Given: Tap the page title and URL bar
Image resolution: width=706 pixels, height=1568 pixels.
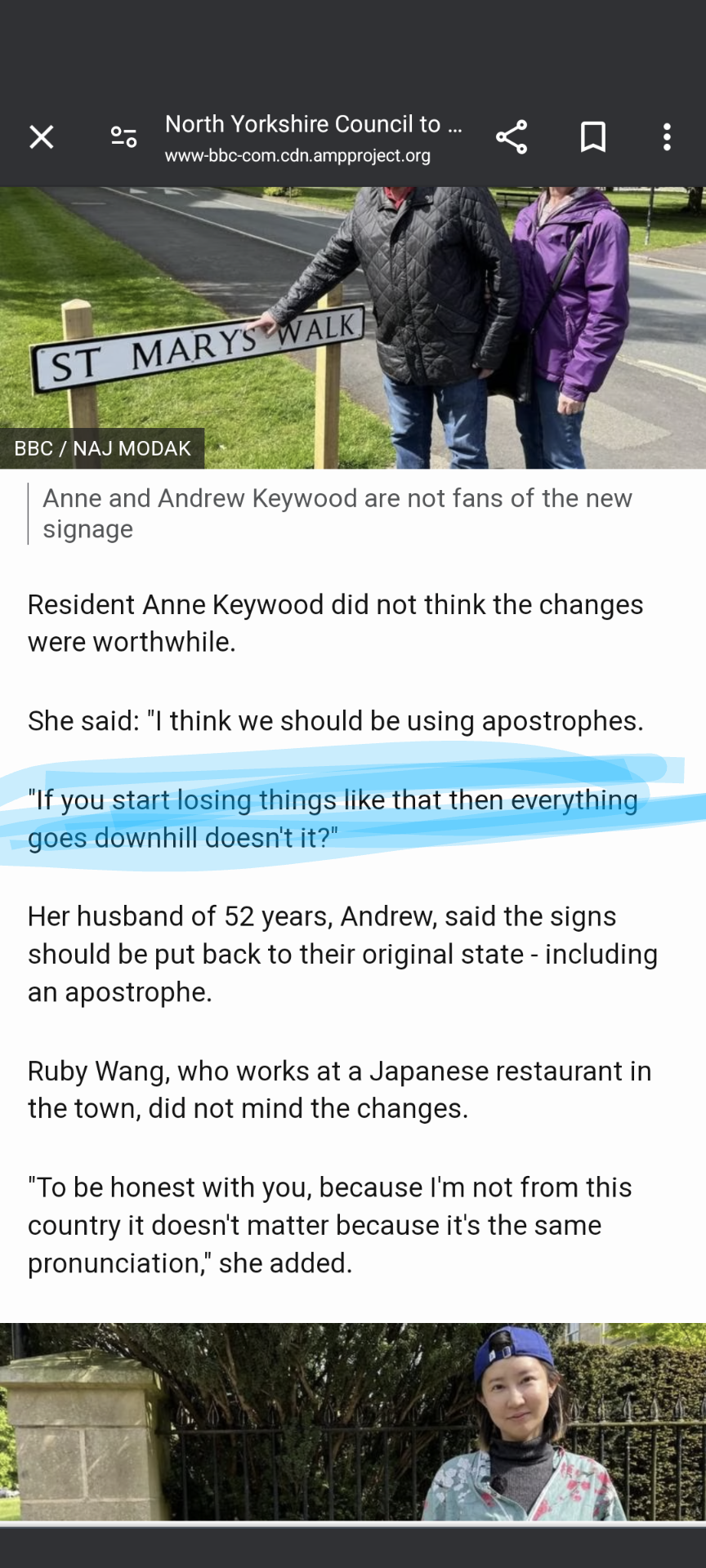Looking at the screenshot, I should click(x=313, y=138).
